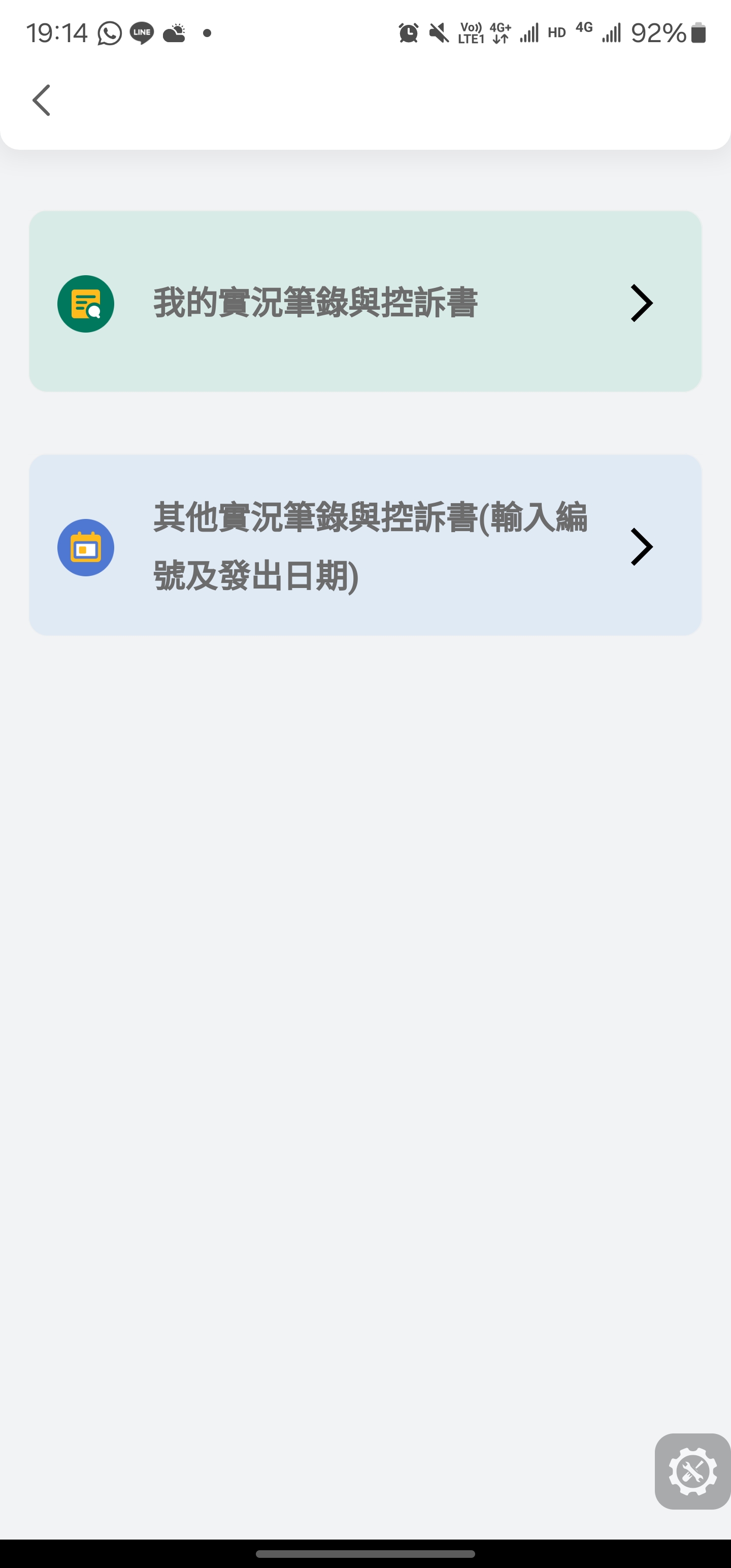Go back using the top-left arrow
731x1568 pixels.
tap(42, 101)
